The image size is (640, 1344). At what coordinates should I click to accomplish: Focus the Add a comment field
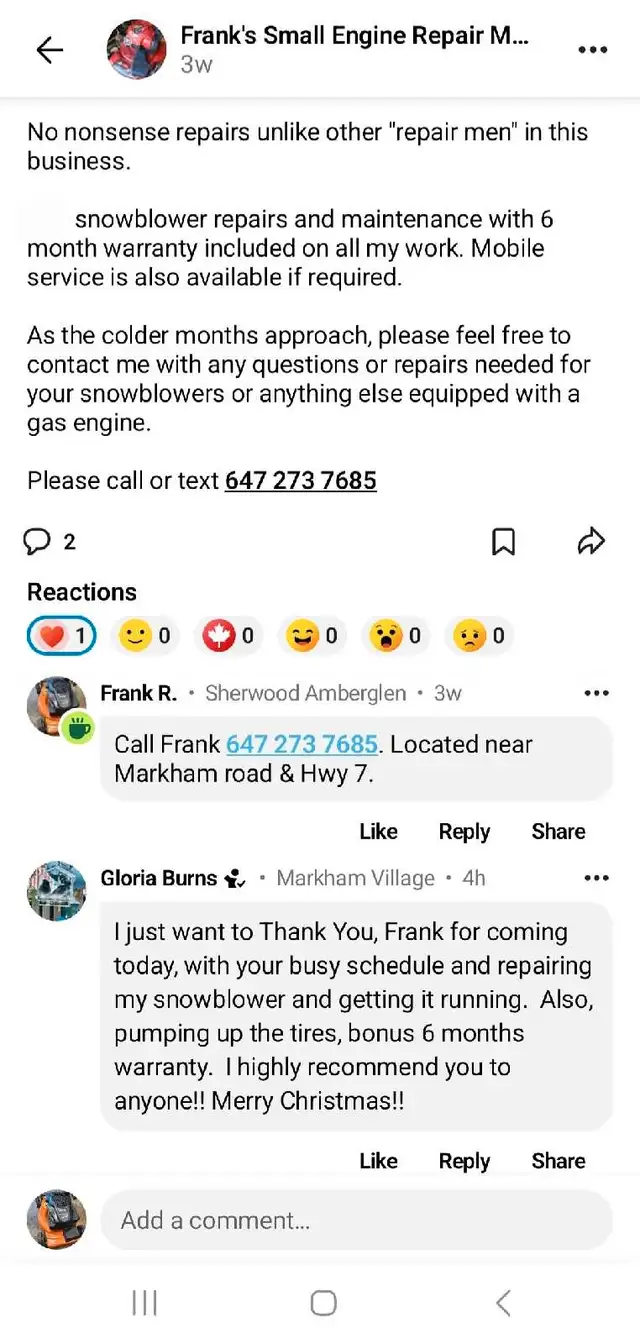pos(357,1220)
